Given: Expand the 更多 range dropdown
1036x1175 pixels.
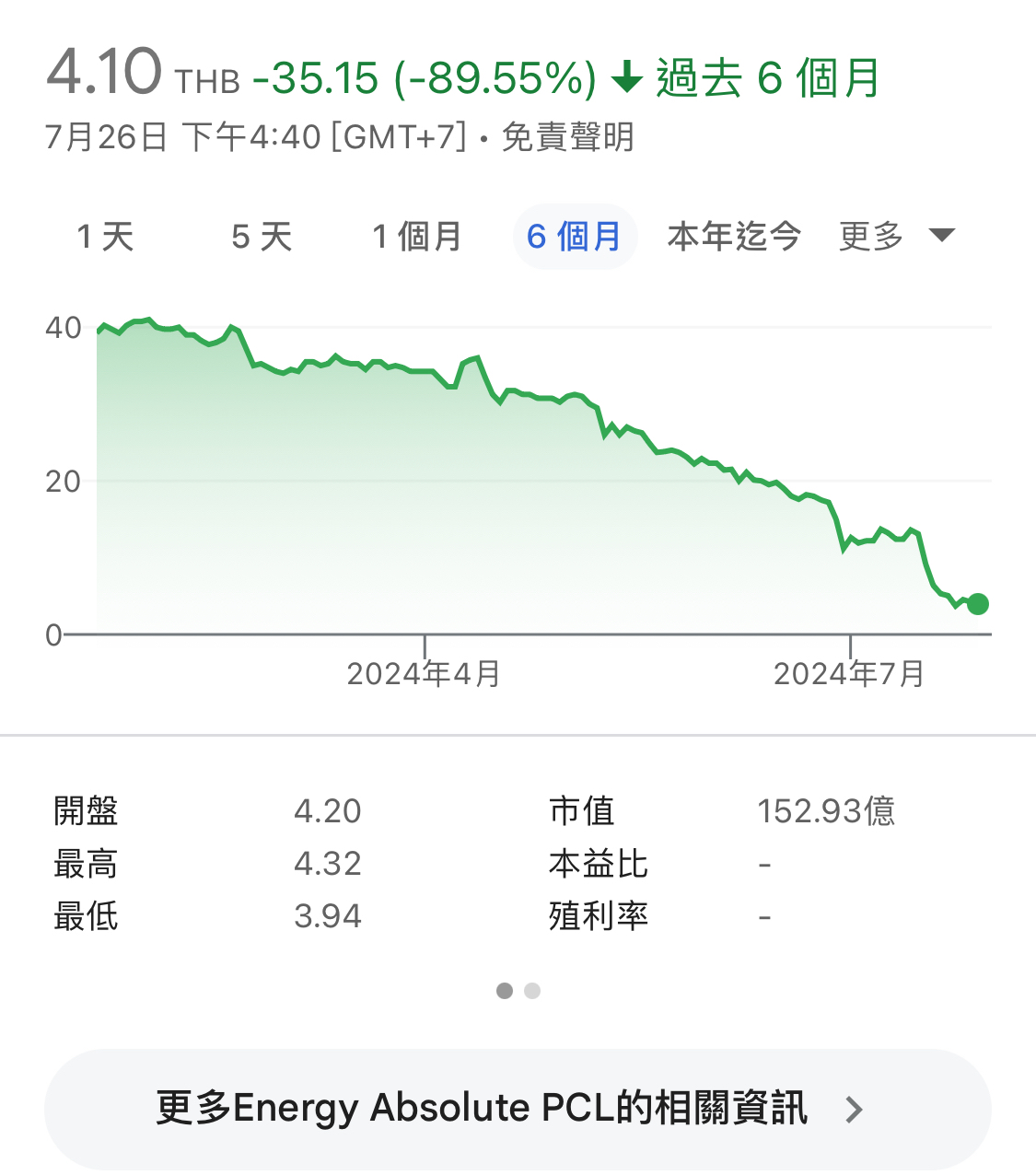Looking at the screenshot, I should pyautogui.click(x=897, y=237).
